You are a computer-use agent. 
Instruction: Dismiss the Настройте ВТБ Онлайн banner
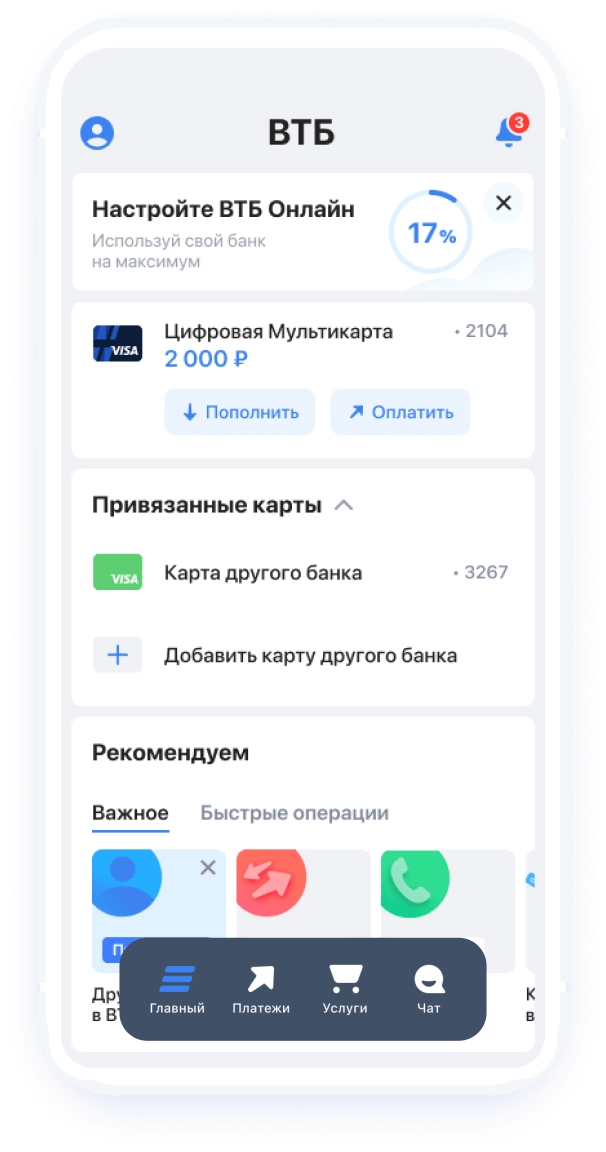(503, 203)
